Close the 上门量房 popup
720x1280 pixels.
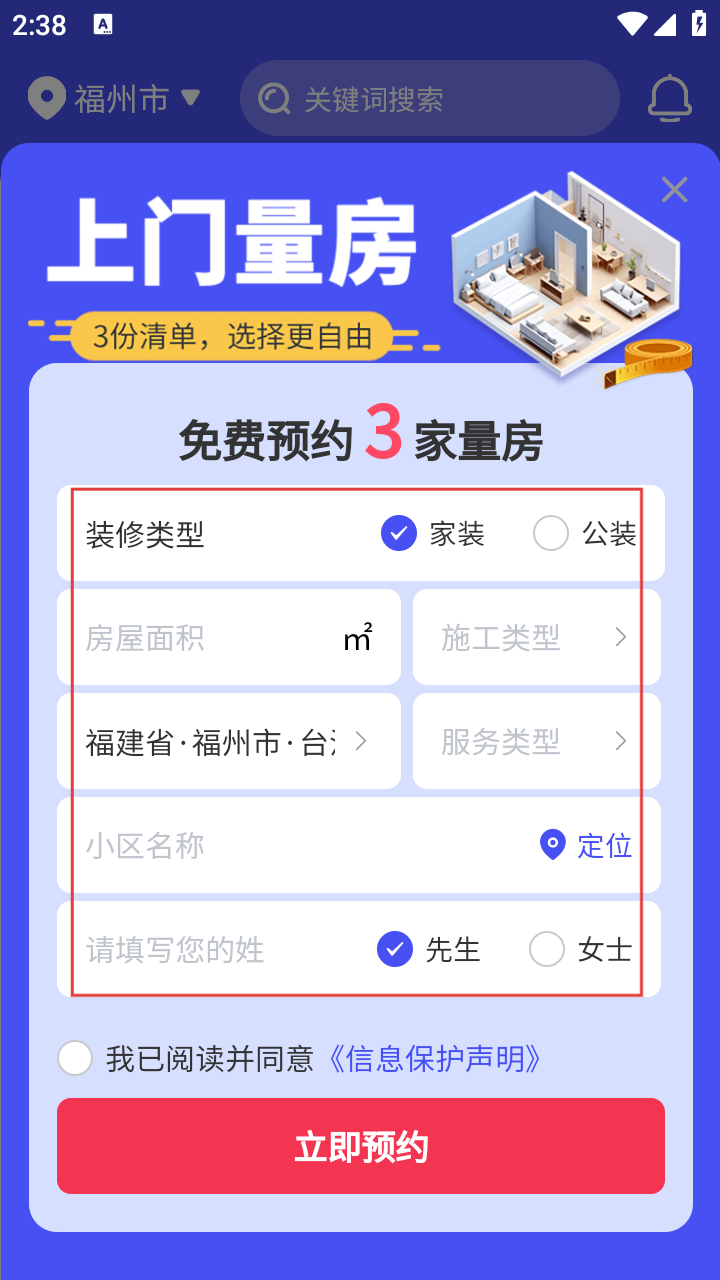(675, 189)
